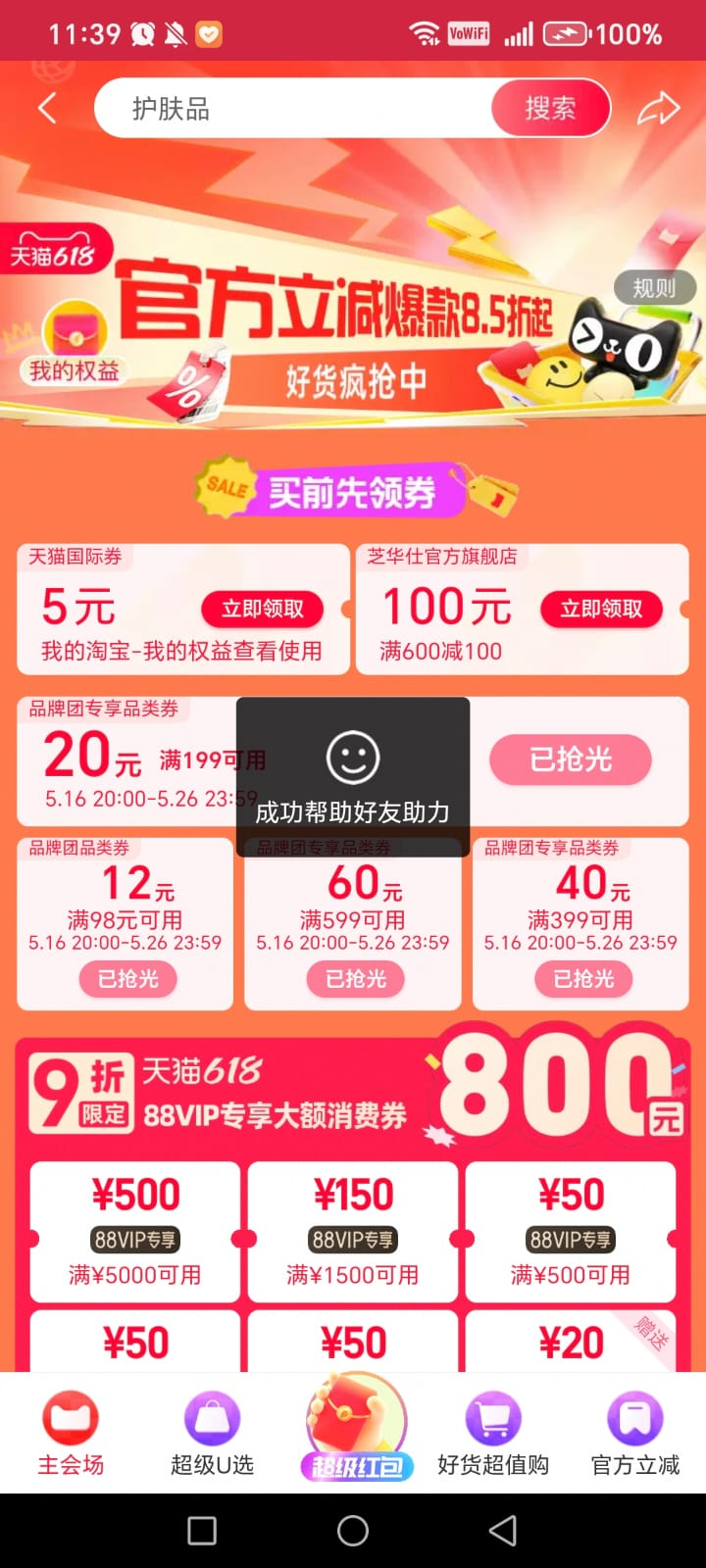Switch to the 主会场 tab
706x1568 pixels.
[x=71, y=1433]
